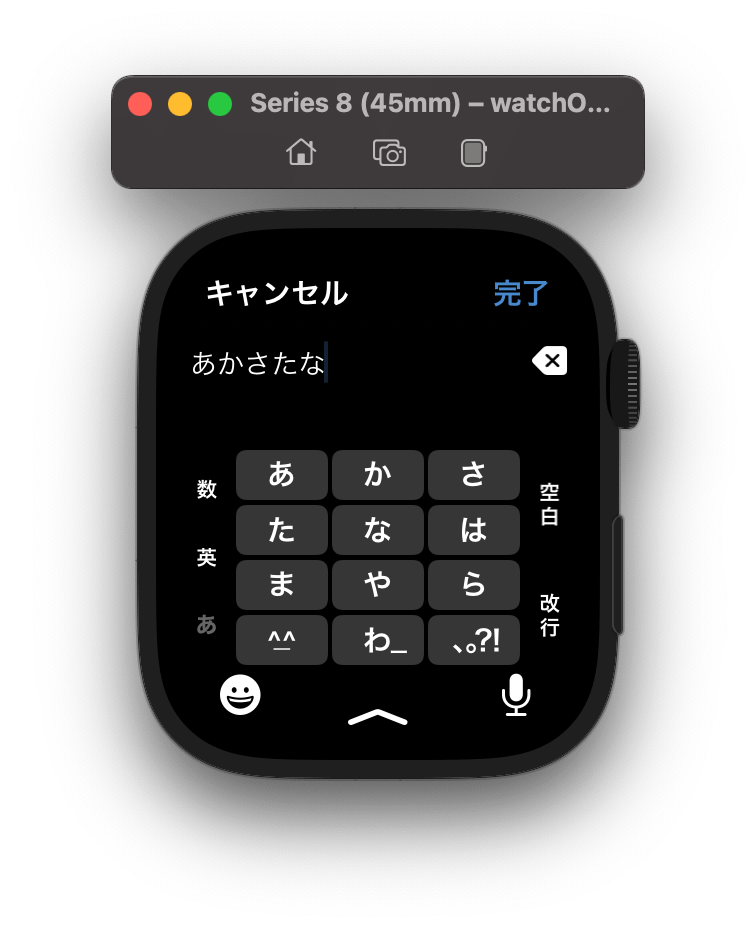
Task: Tap the ^_^ emoticon key
Action: [282, 640]
